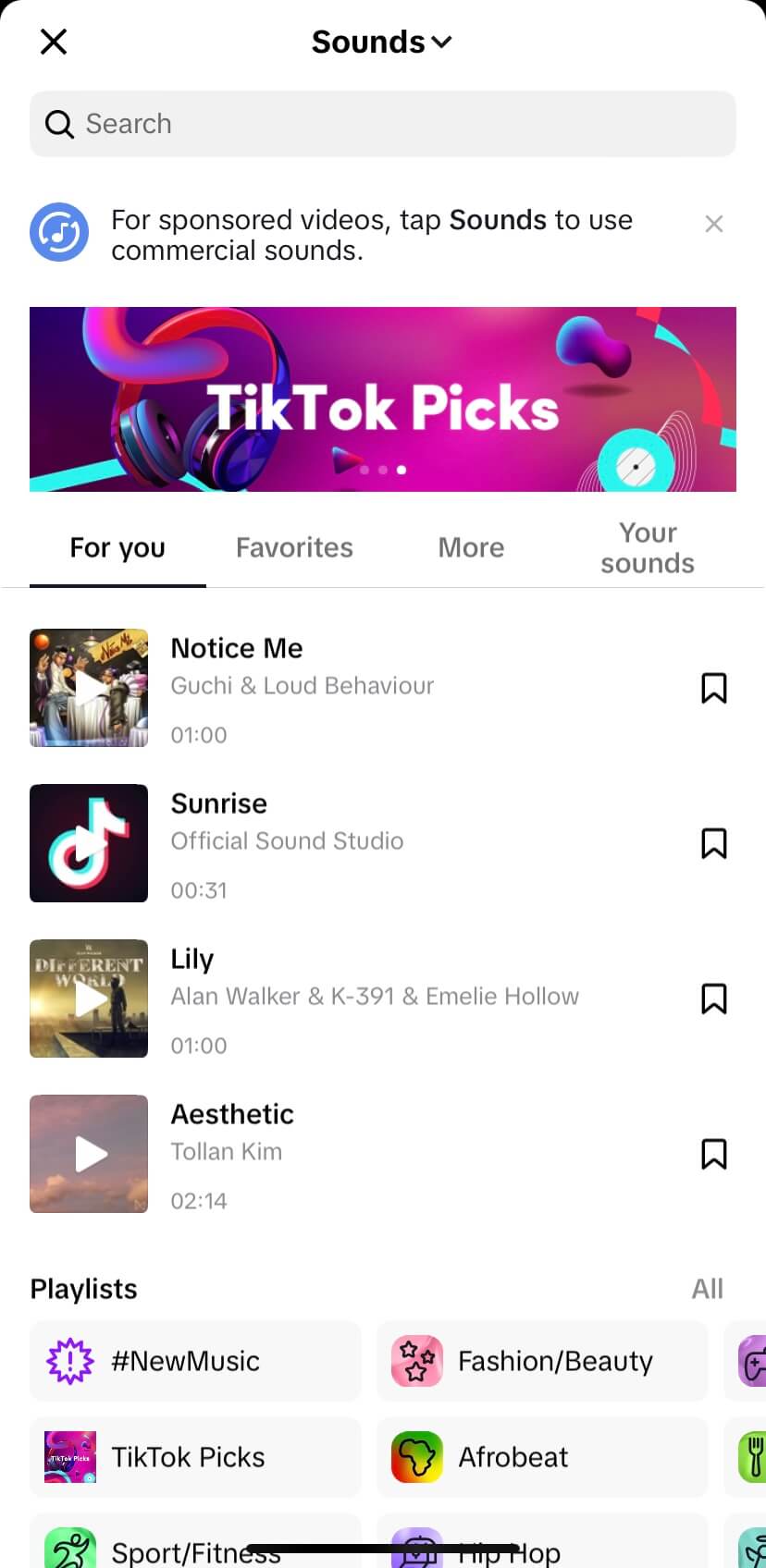Close the Sounds screen
Image resolution: width=766 pixels, height=1568 pixels.
tap(54, 42)
